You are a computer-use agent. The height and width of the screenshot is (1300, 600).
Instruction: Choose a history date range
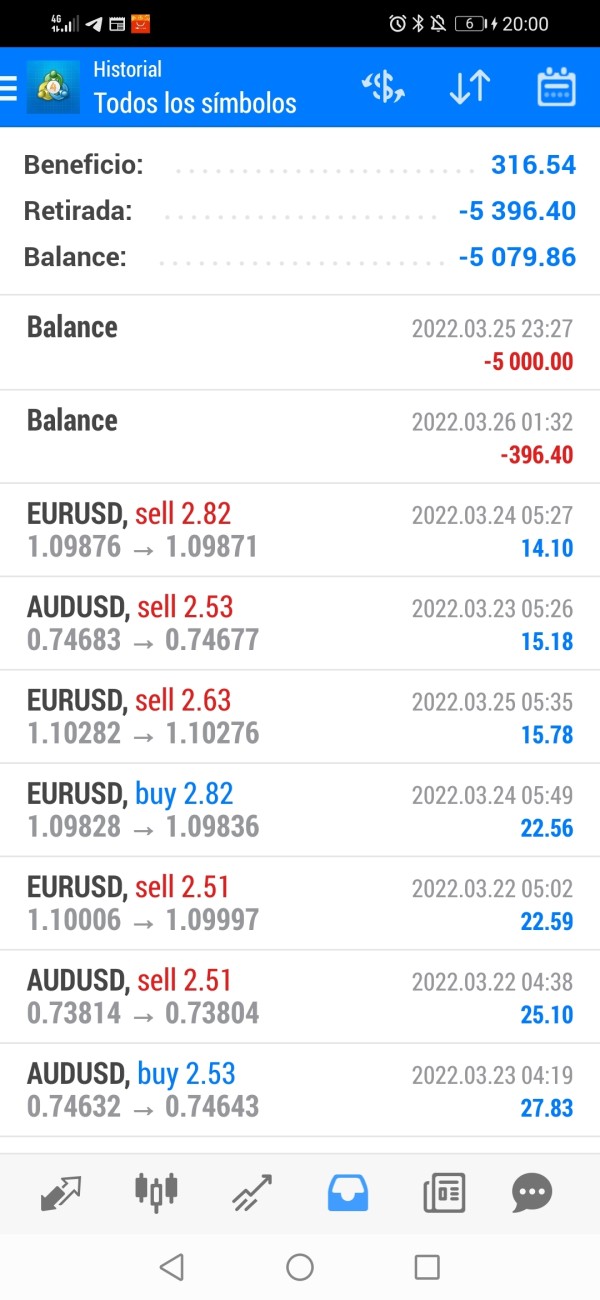(x=556, y=88)
